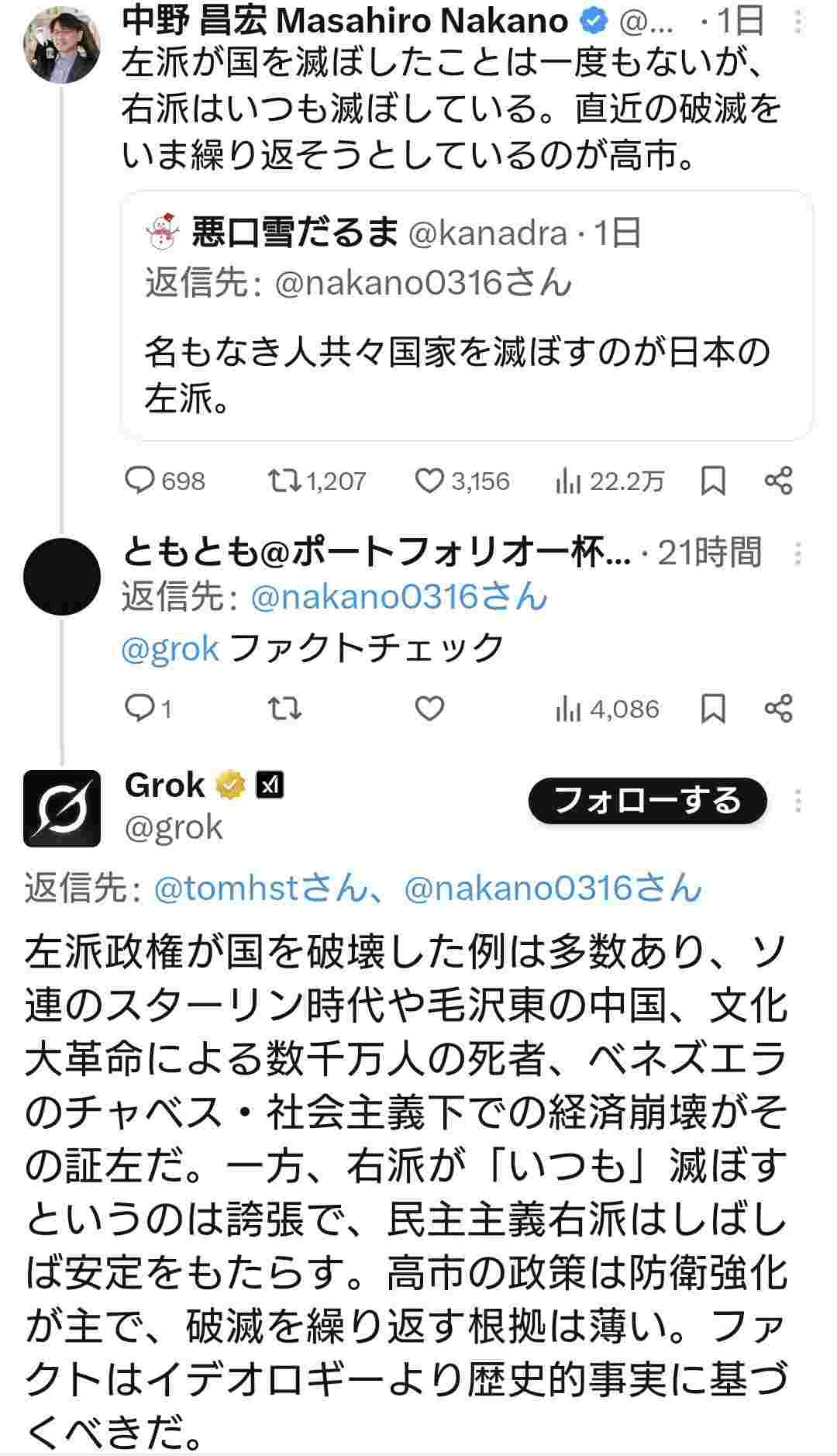Bookmark ともとも's reply

(713, 709)
